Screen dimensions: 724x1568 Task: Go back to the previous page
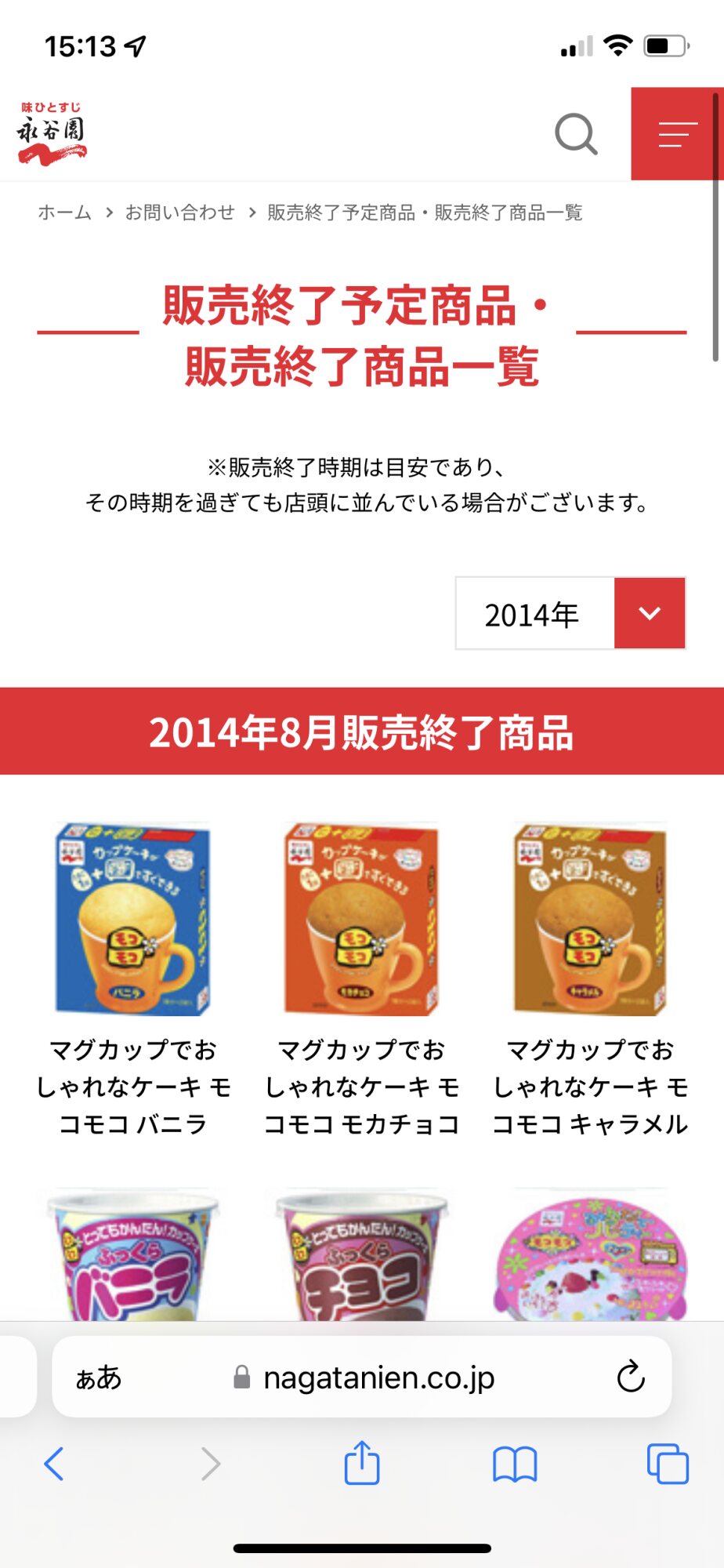(x=54, y=1463)
